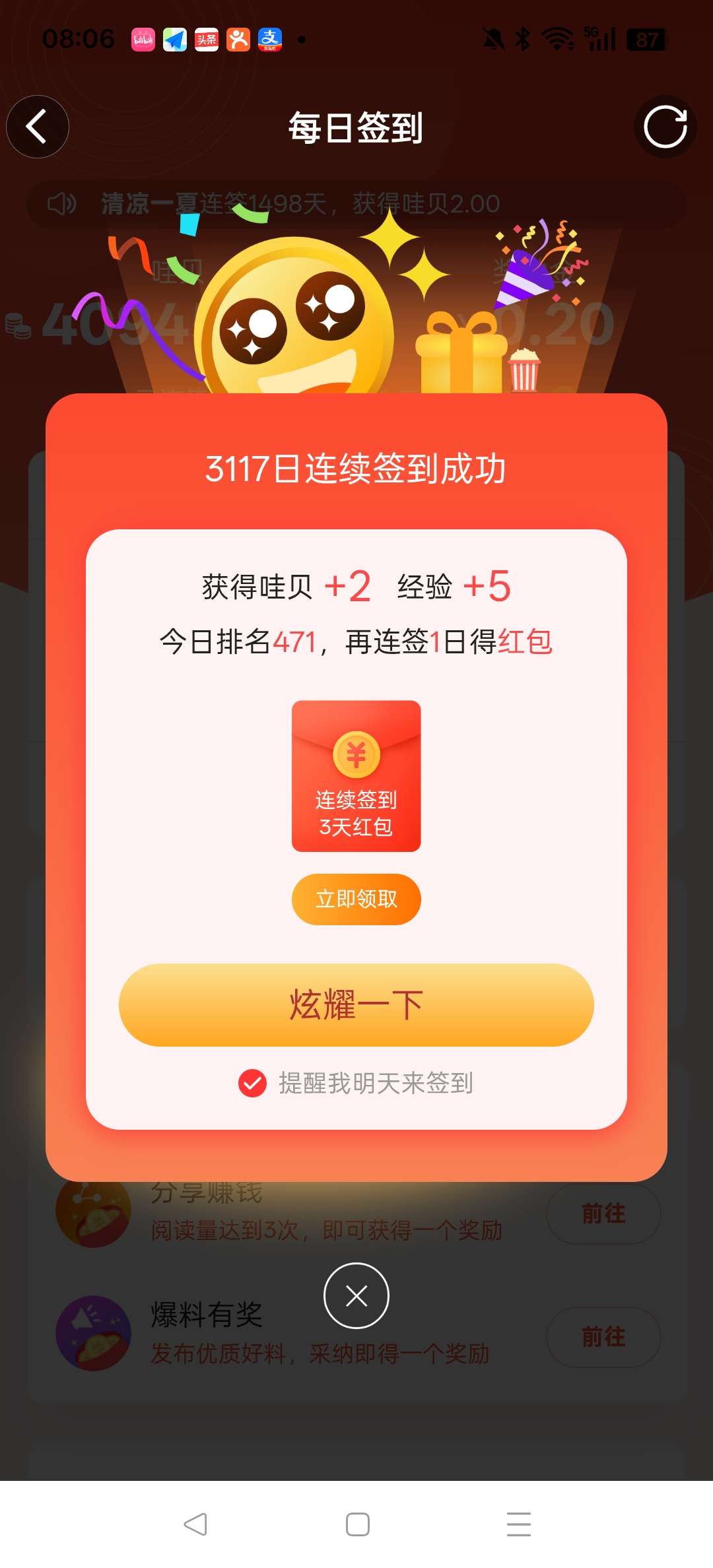
Task: Dismiss the sign-in success popup
Action: 356,1295
